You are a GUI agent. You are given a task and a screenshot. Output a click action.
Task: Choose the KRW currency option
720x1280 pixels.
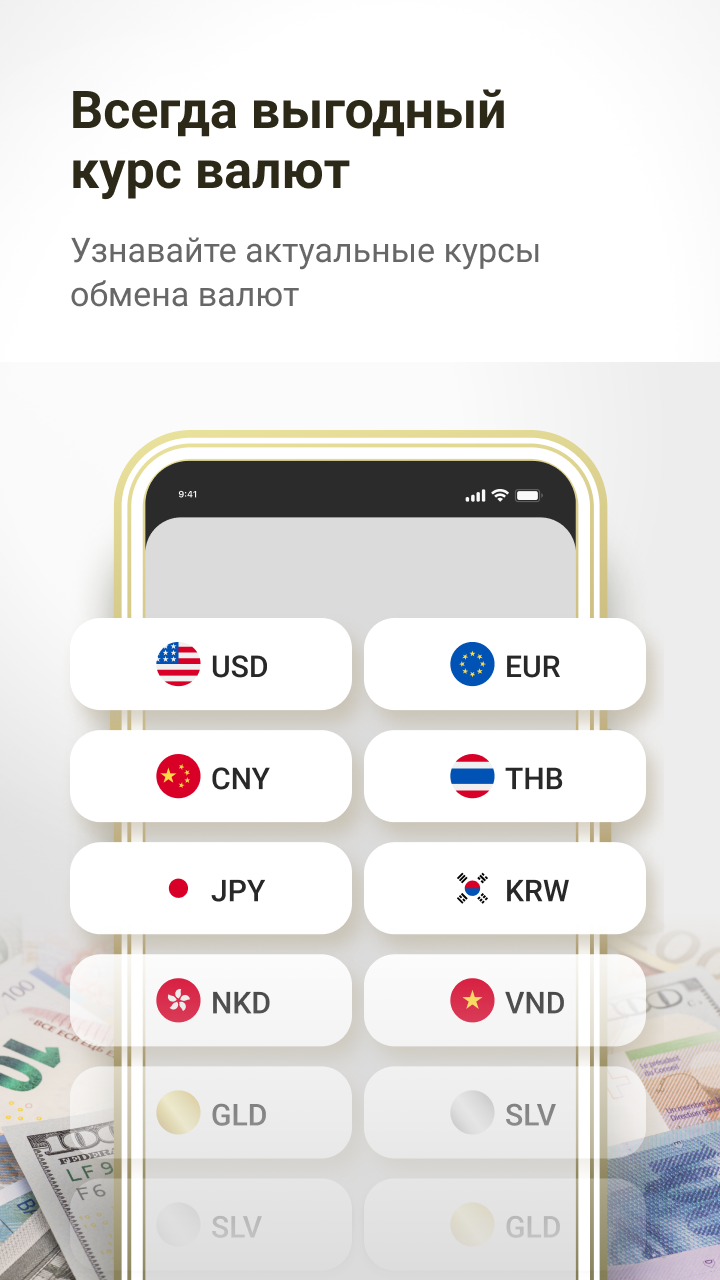[x=505, y=889]
